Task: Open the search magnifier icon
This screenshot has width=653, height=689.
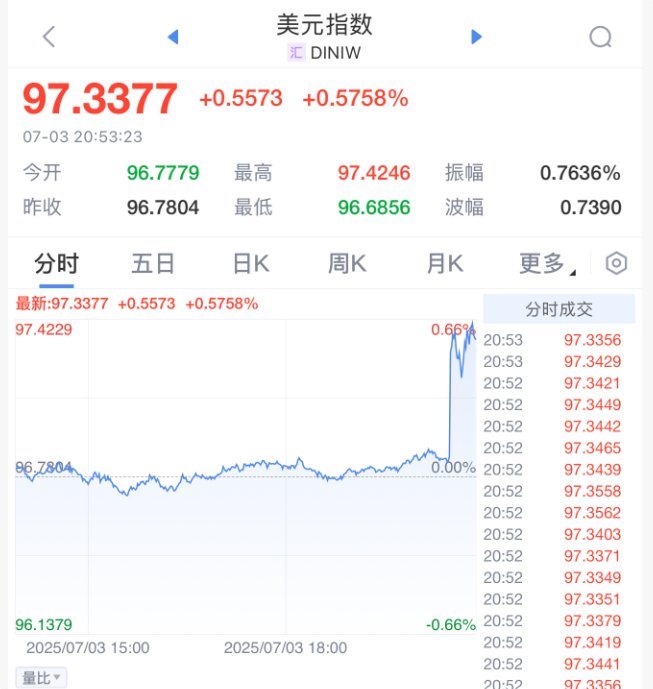Action: click(600, 37)
